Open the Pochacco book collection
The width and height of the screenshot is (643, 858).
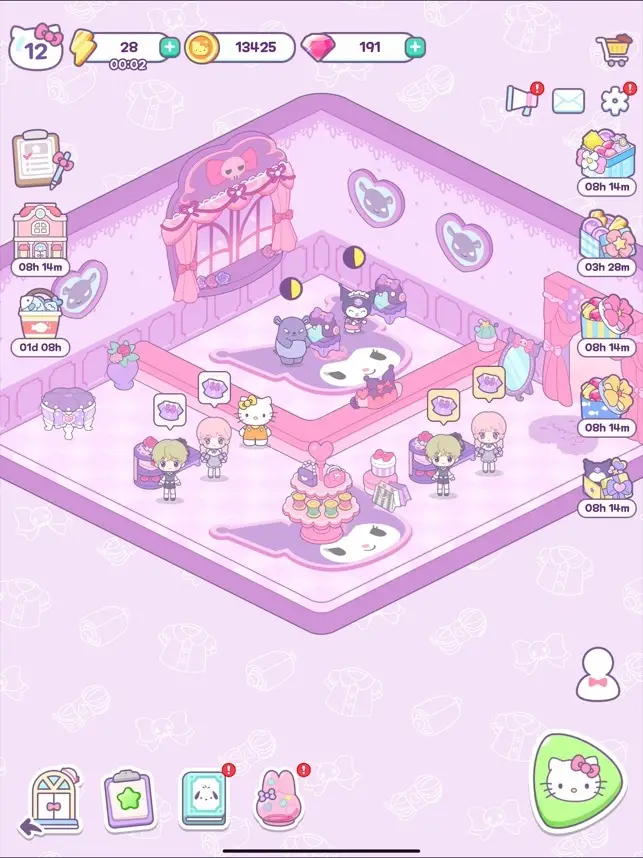(x=205, y=799)
